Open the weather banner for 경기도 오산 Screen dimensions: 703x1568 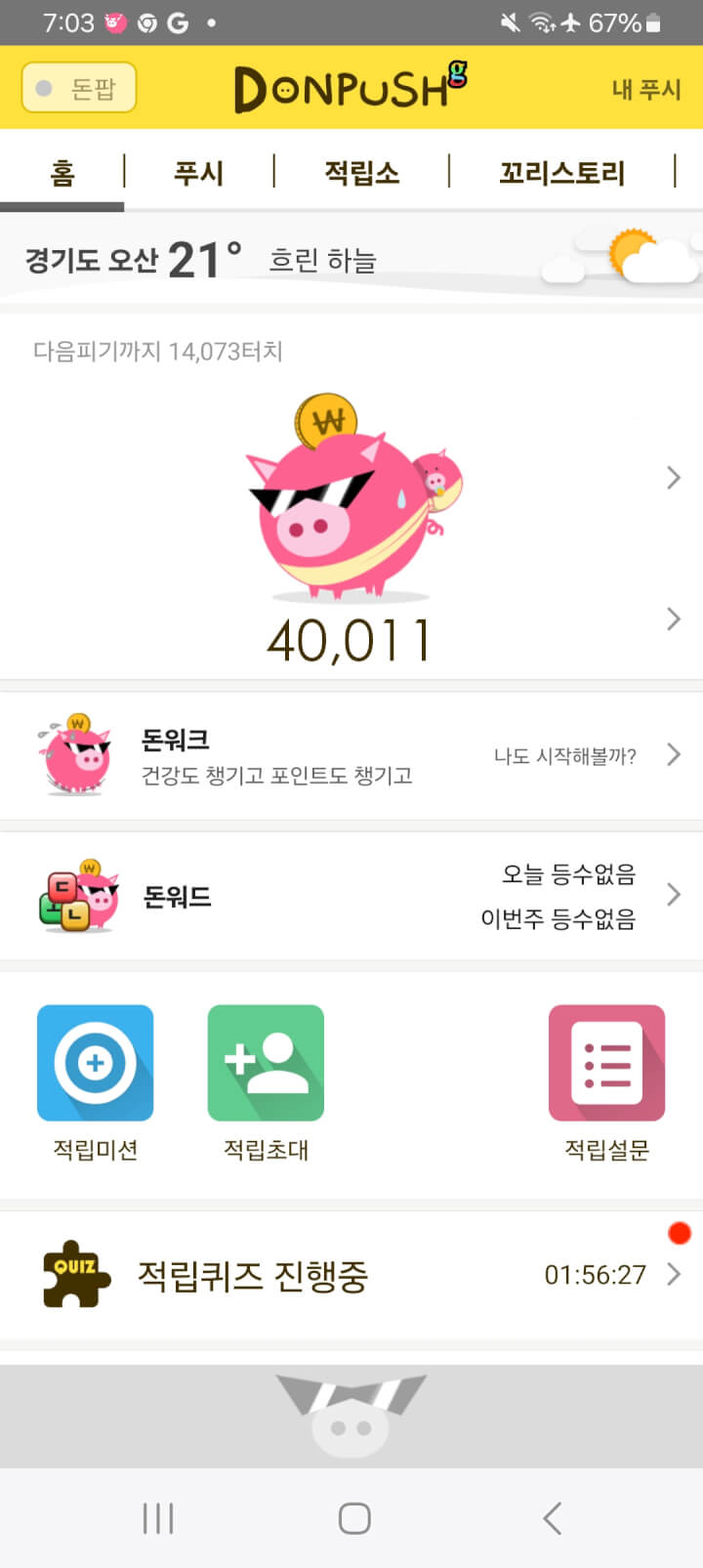point(351,259)
